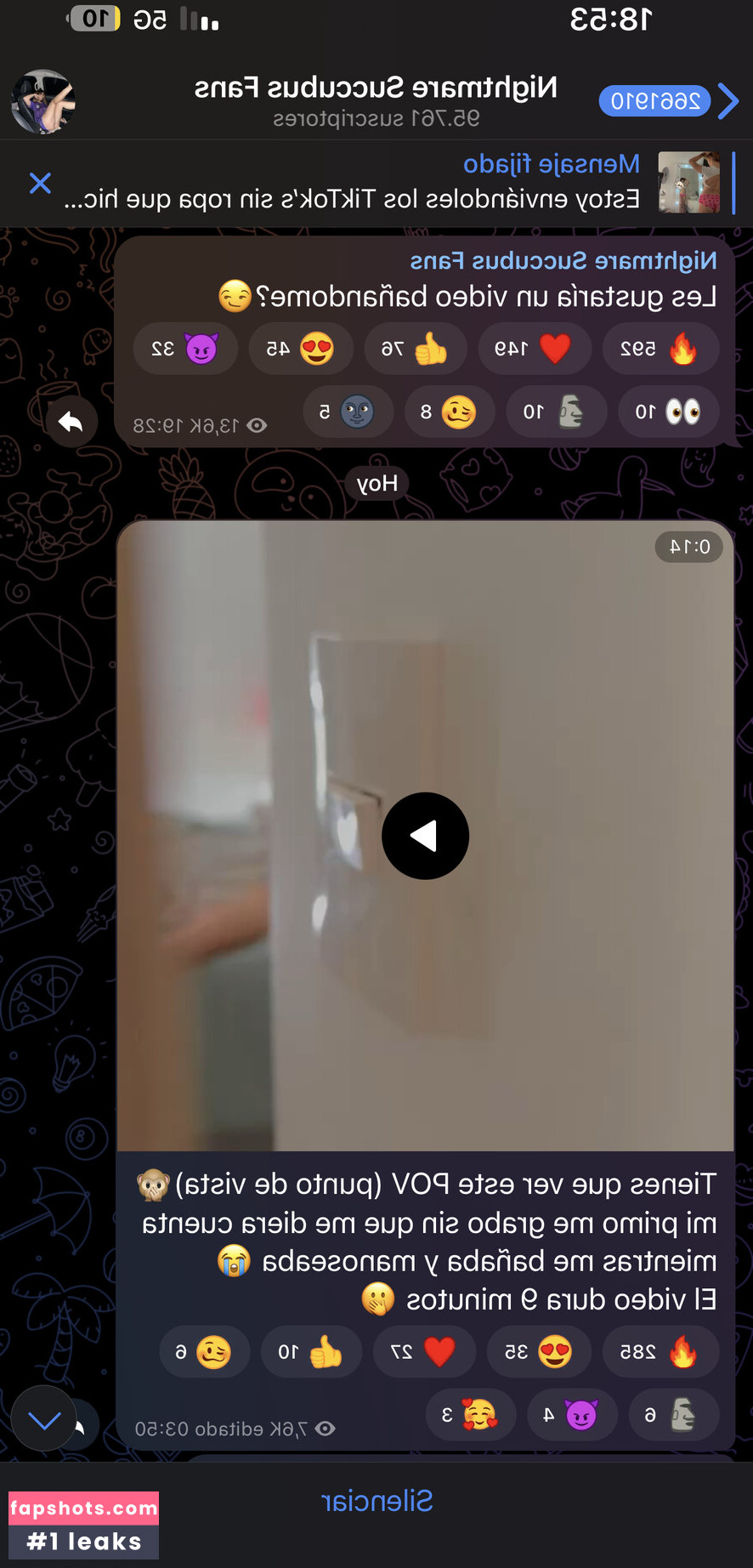Mute the channel with Silenciar
Viewport: 753px width, 1568px height.
coord(376,1501)
